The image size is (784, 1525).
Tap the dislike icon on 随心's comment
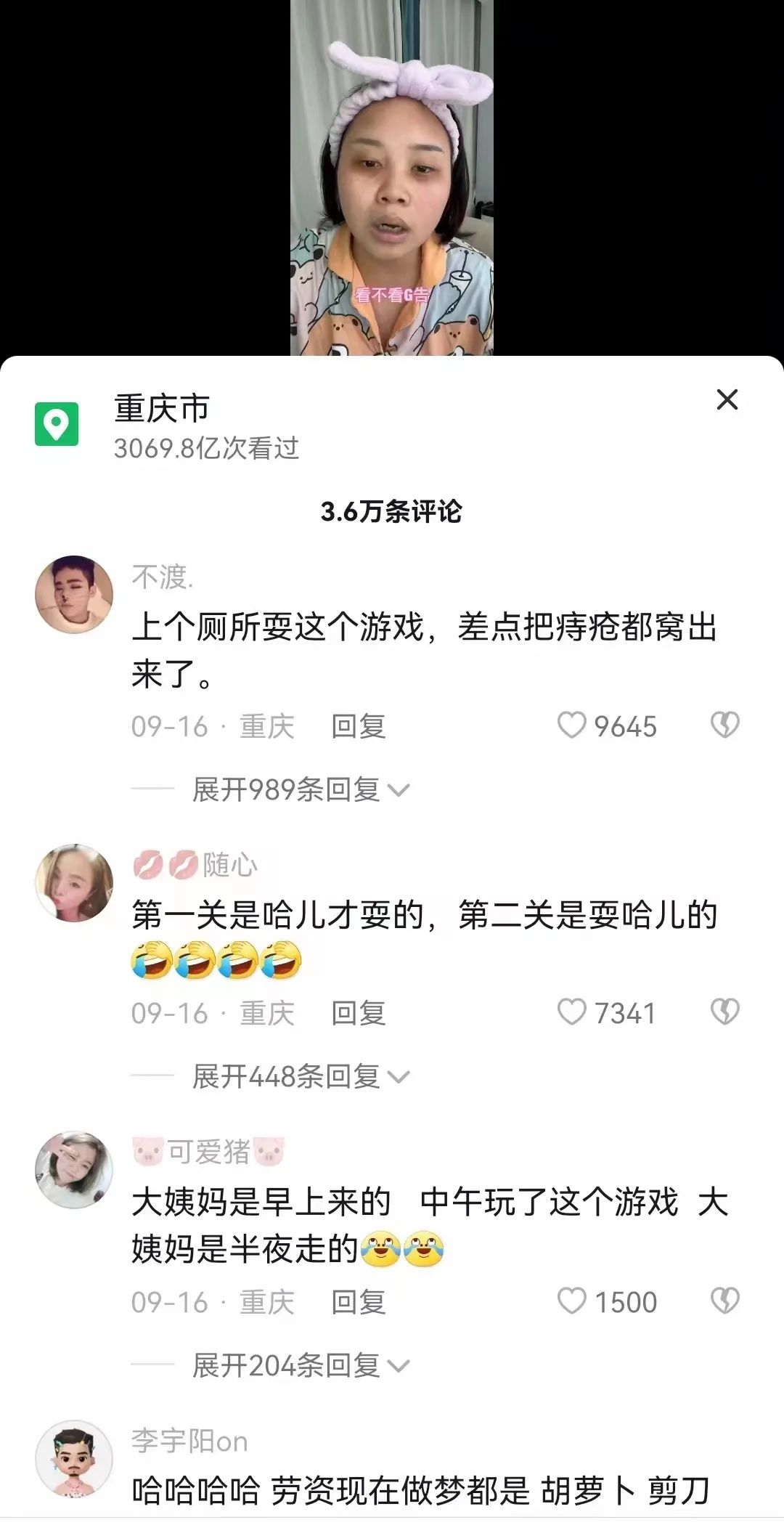725,1009
